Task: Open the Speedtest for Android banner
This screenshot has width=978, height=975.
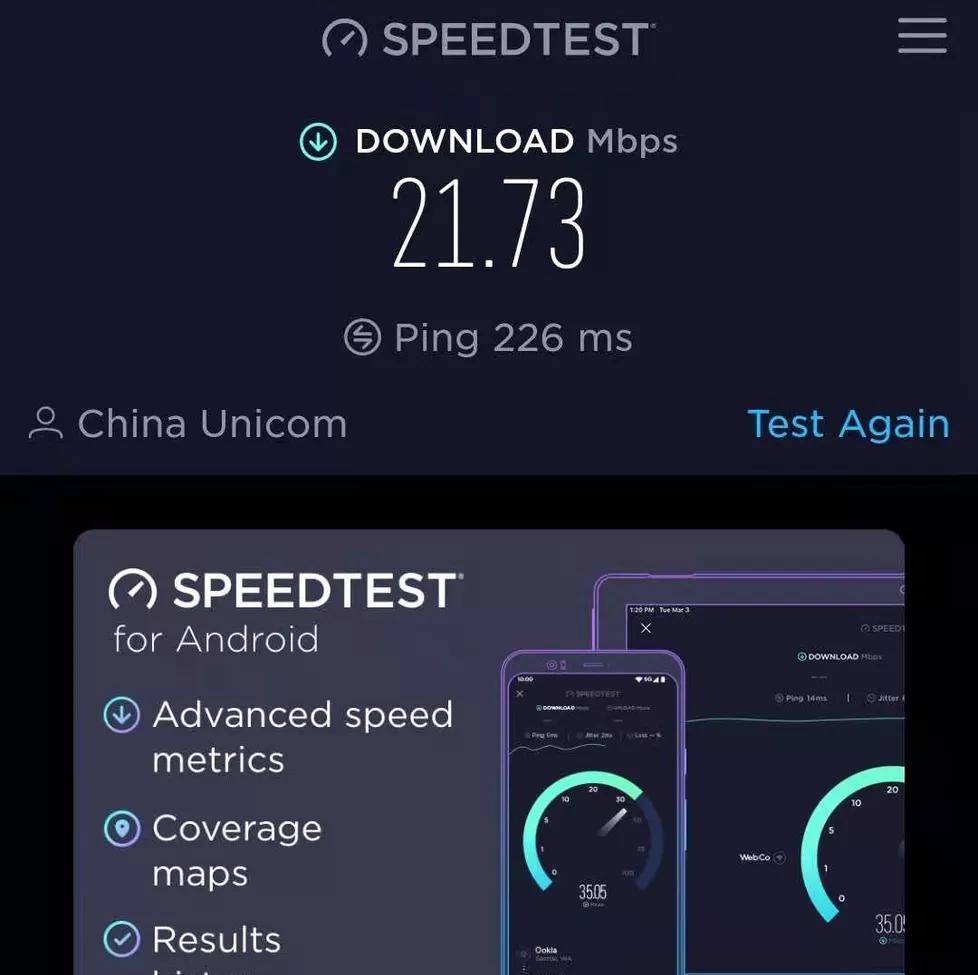Action: tap(488, 750)
